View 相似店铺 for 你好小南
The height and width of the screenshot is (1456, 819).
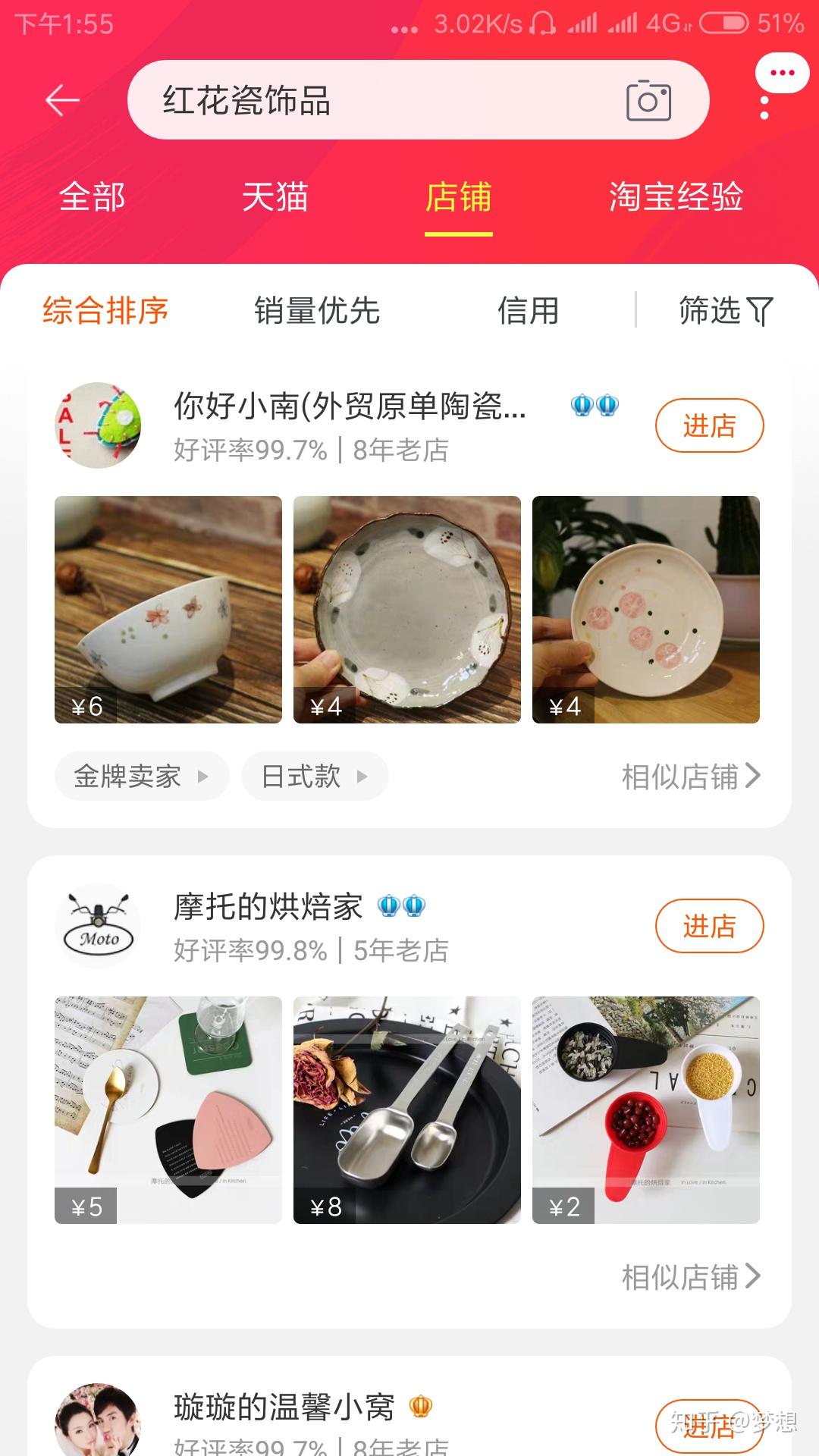[x=691, y=777]
